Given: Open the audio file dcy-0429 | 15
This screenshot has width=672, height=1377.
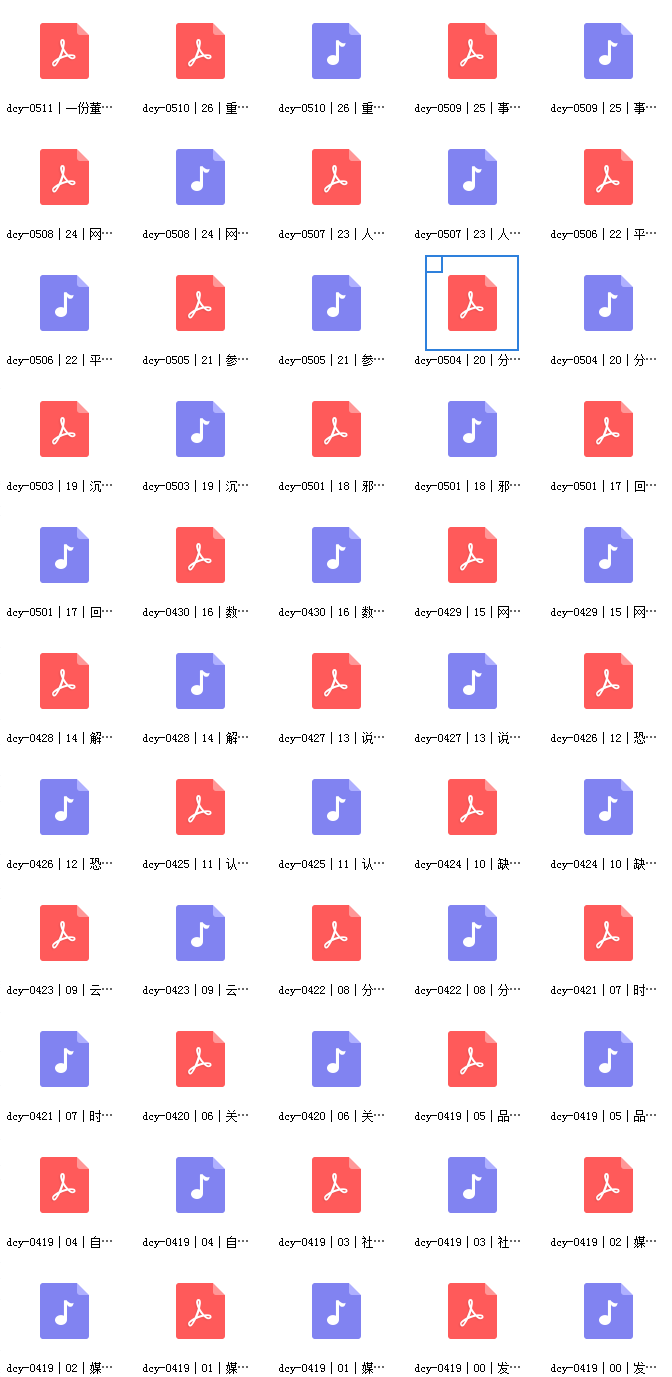Looking at the screenshot, I should tap(608, 555).
